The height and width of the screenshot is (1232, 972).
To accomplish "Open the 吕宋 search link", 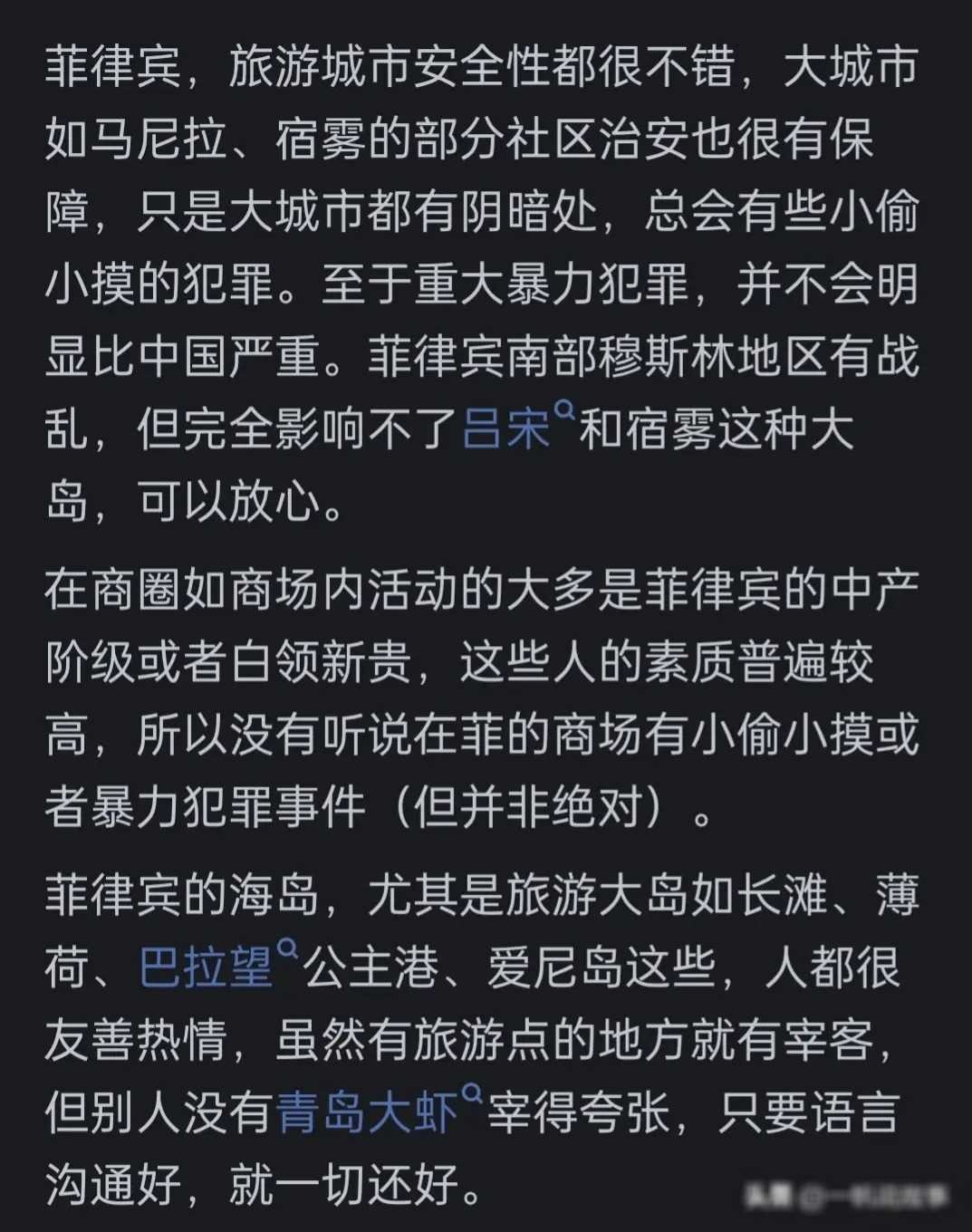I will pyautogui.click(x=507, y=429).
